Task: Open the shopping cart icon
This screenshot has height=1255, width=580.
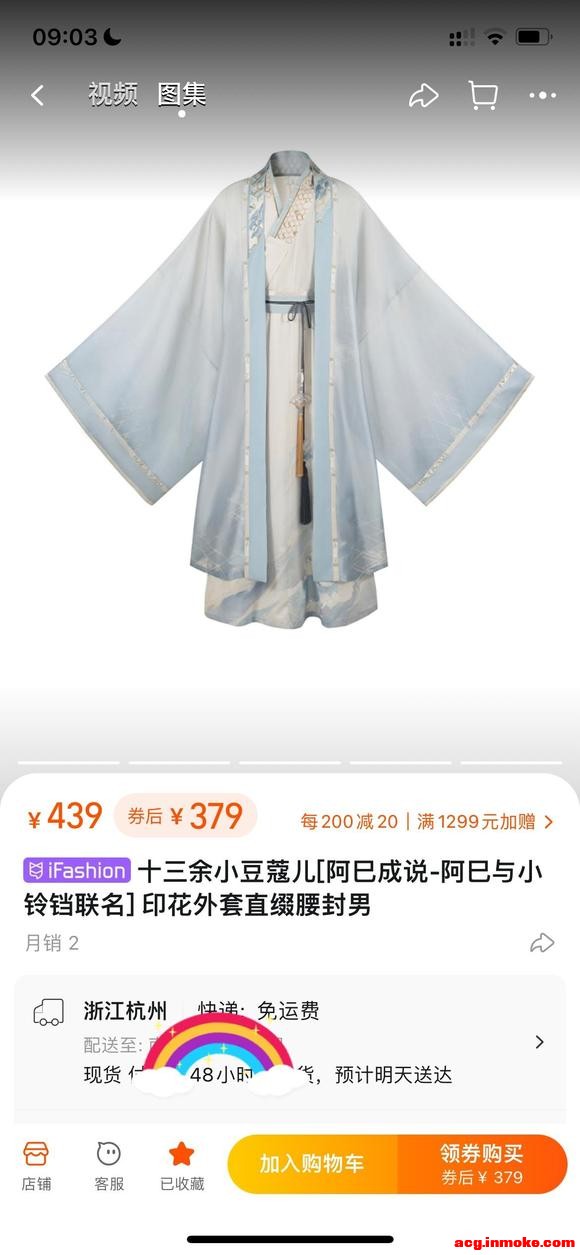Action: pos(483,96)
